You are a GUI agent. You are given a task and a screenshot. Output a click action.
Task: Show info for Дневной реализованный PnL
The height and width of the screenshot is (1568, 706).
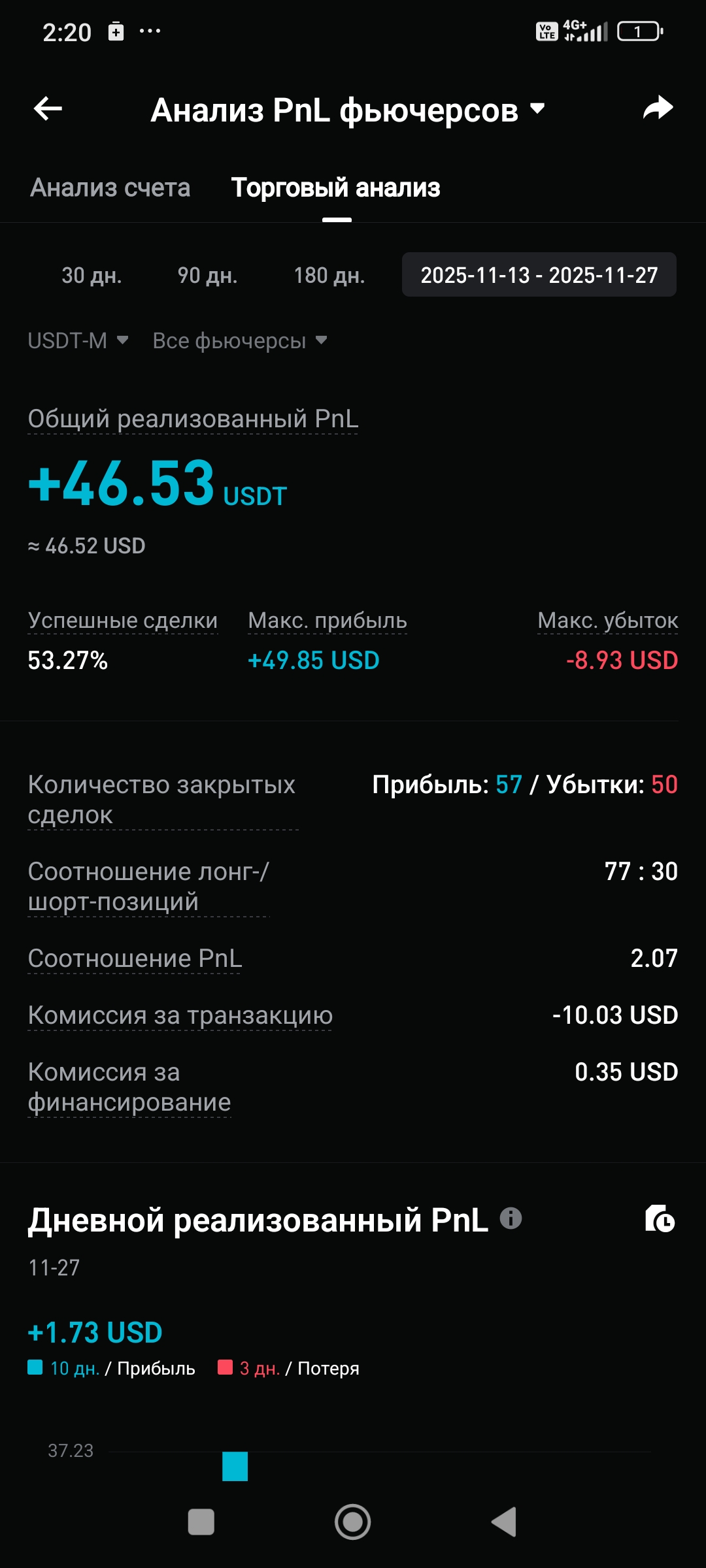511,1218
